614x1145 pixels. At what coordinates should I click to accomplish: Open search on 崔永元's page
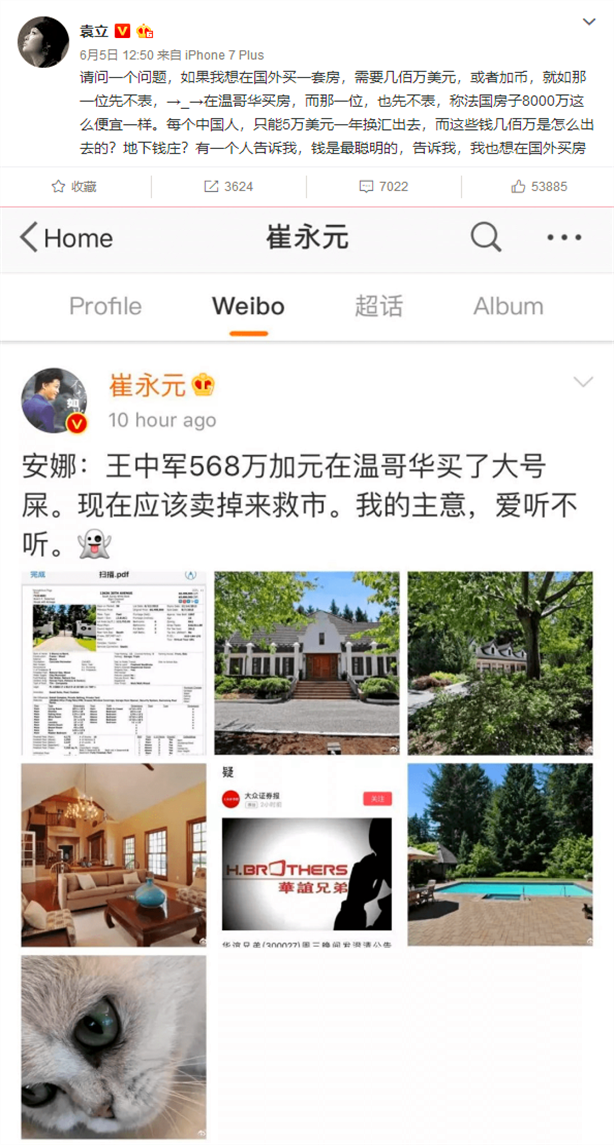[486, 237]
